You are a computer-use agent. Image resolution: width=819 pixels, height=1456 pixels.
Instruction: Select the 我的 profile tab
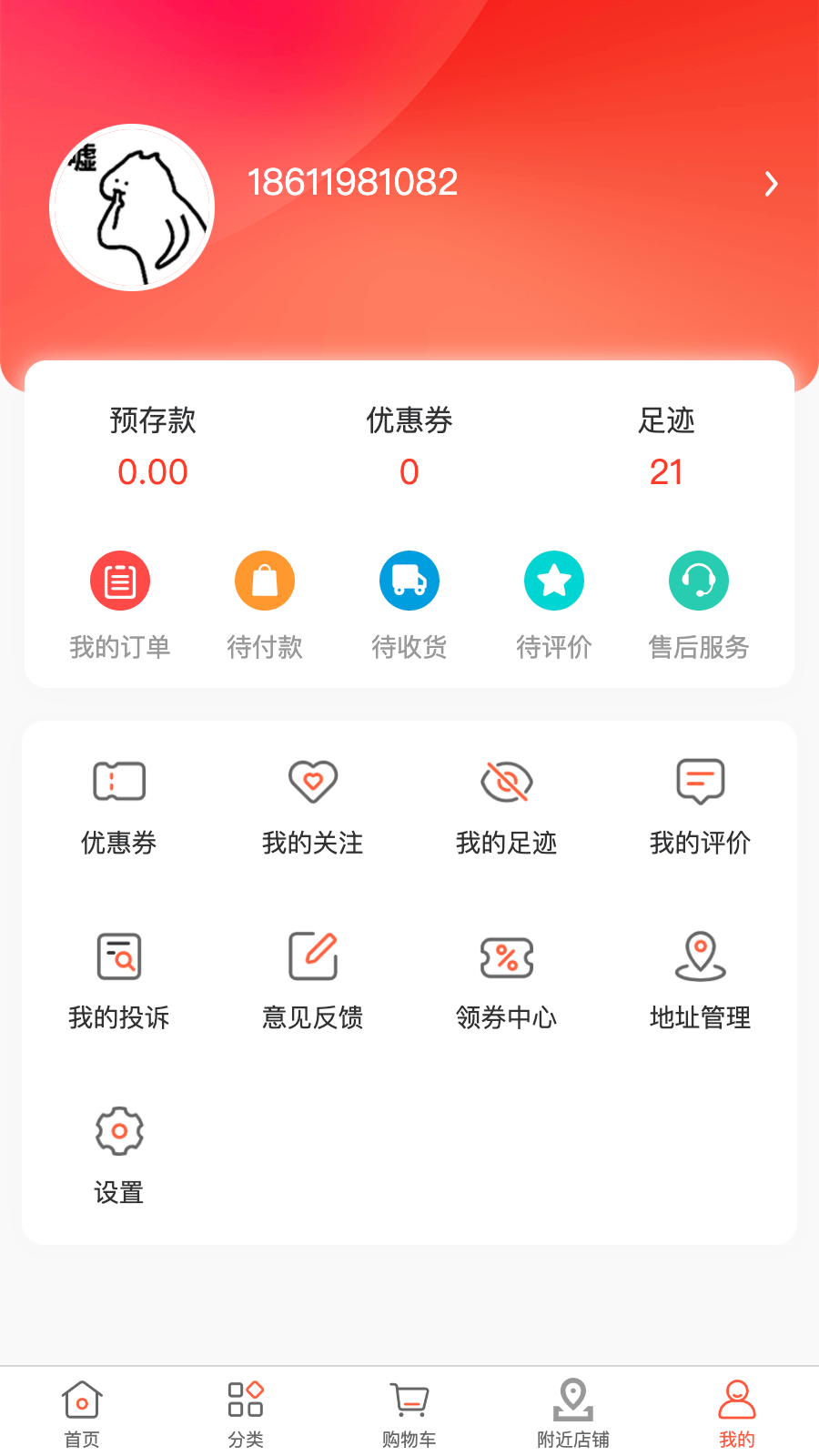[737, 1413]
